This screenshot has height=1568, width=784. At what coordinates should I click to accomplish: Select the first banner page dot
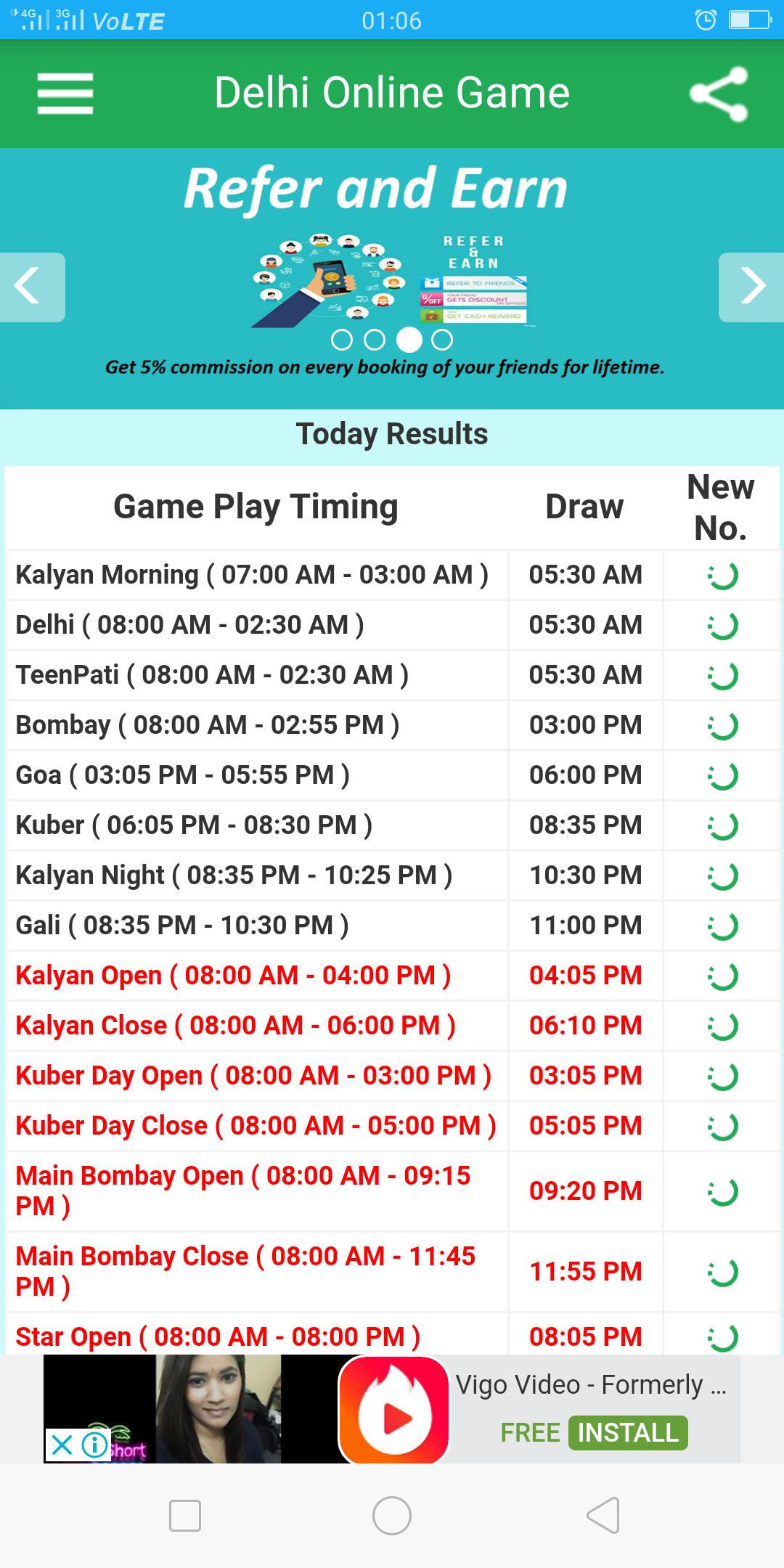coord(341,340)
